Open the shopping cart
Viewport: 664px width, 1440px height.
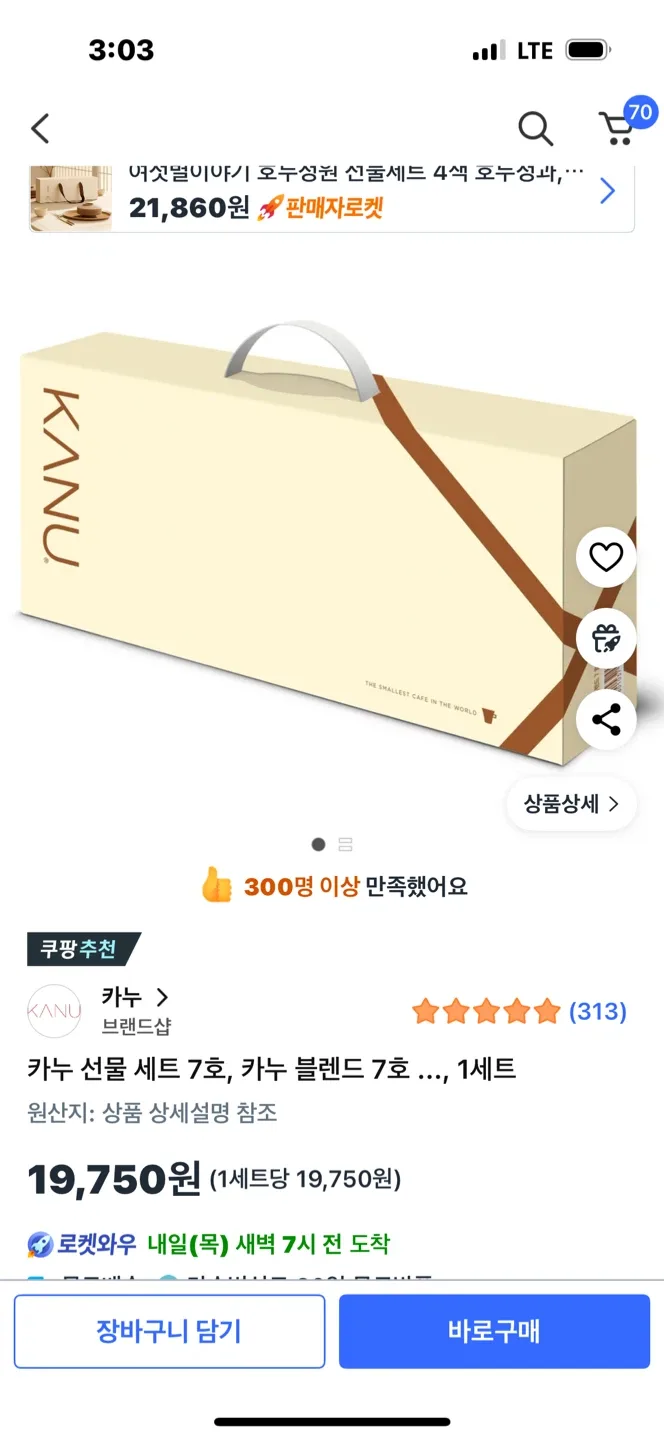pos(617,128)
